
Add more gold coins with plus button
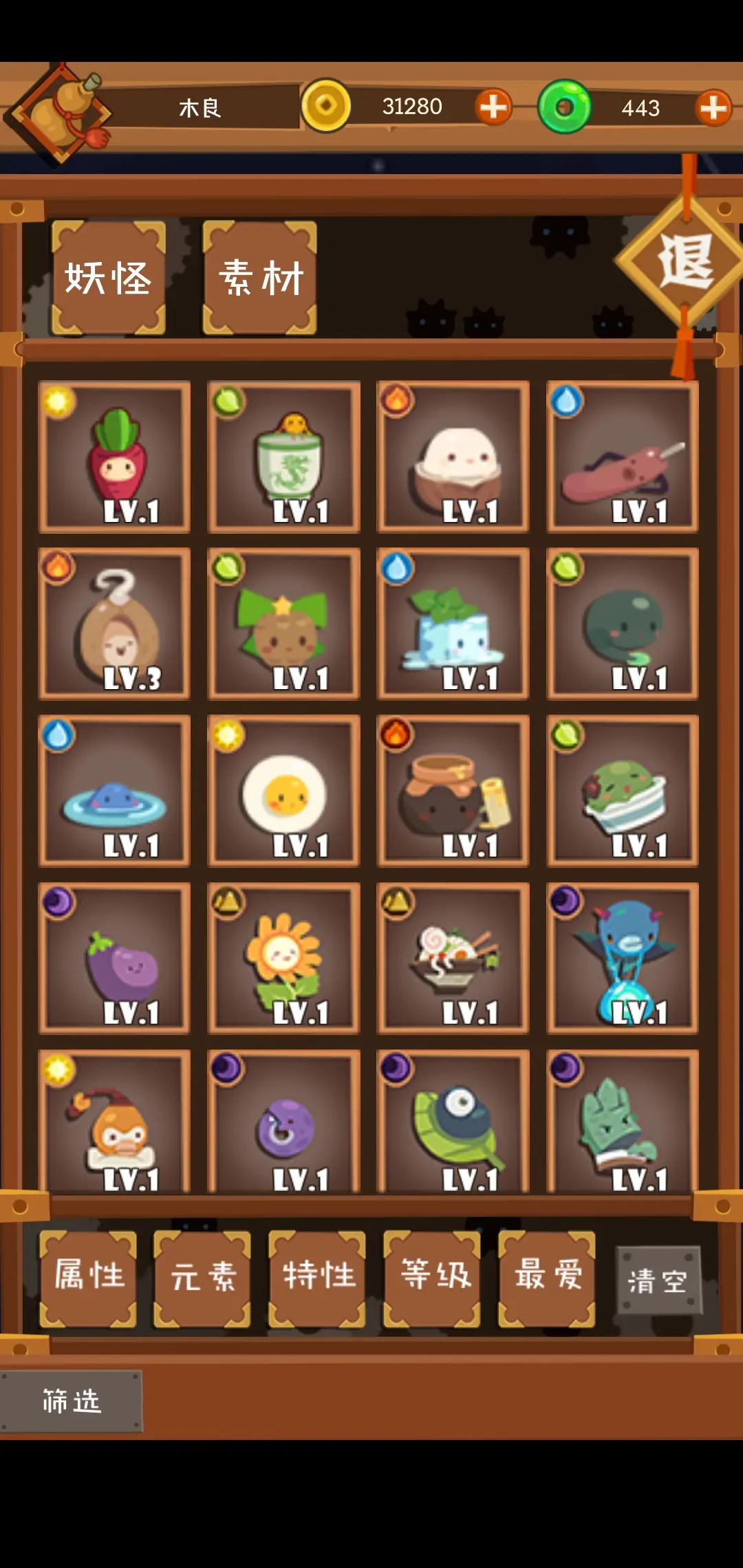point(493,107)
